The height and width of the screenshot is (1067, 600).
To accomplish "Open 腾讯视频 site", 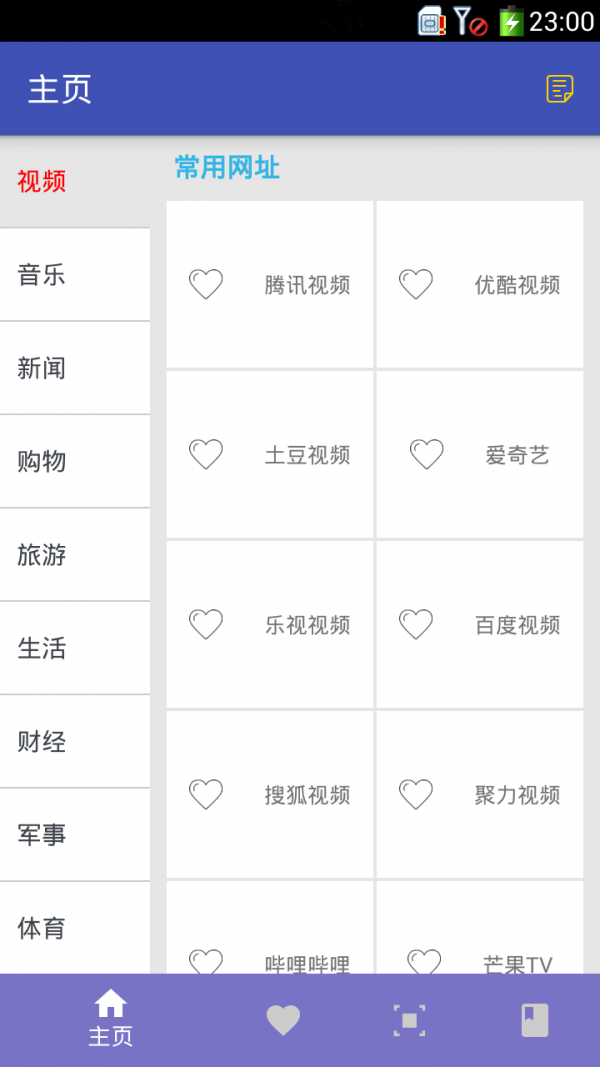I will click(x=307, y=285).
